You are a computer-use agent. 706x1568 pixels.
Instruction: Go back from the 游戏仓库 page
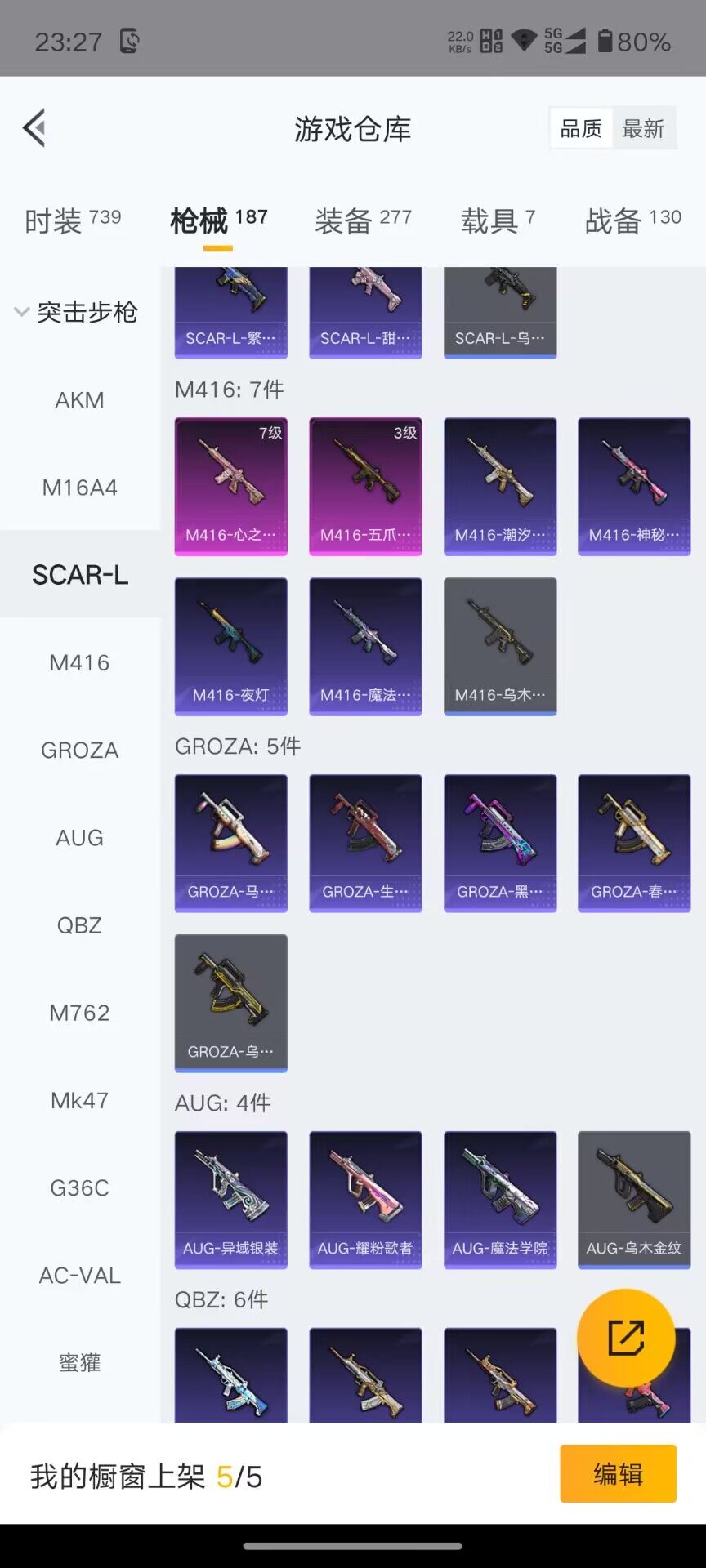pos(34,128)
